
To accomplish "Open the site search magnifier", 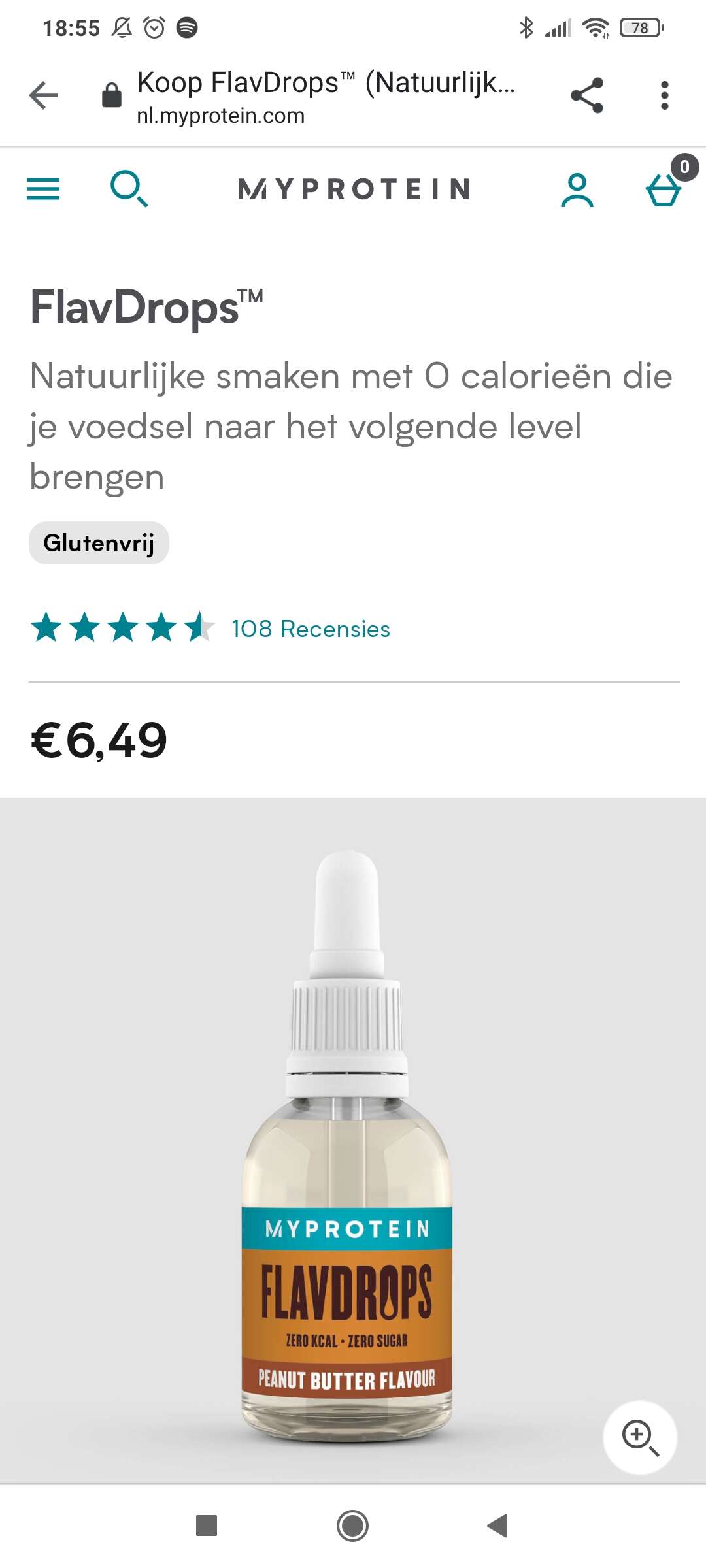I will [129, 189].
